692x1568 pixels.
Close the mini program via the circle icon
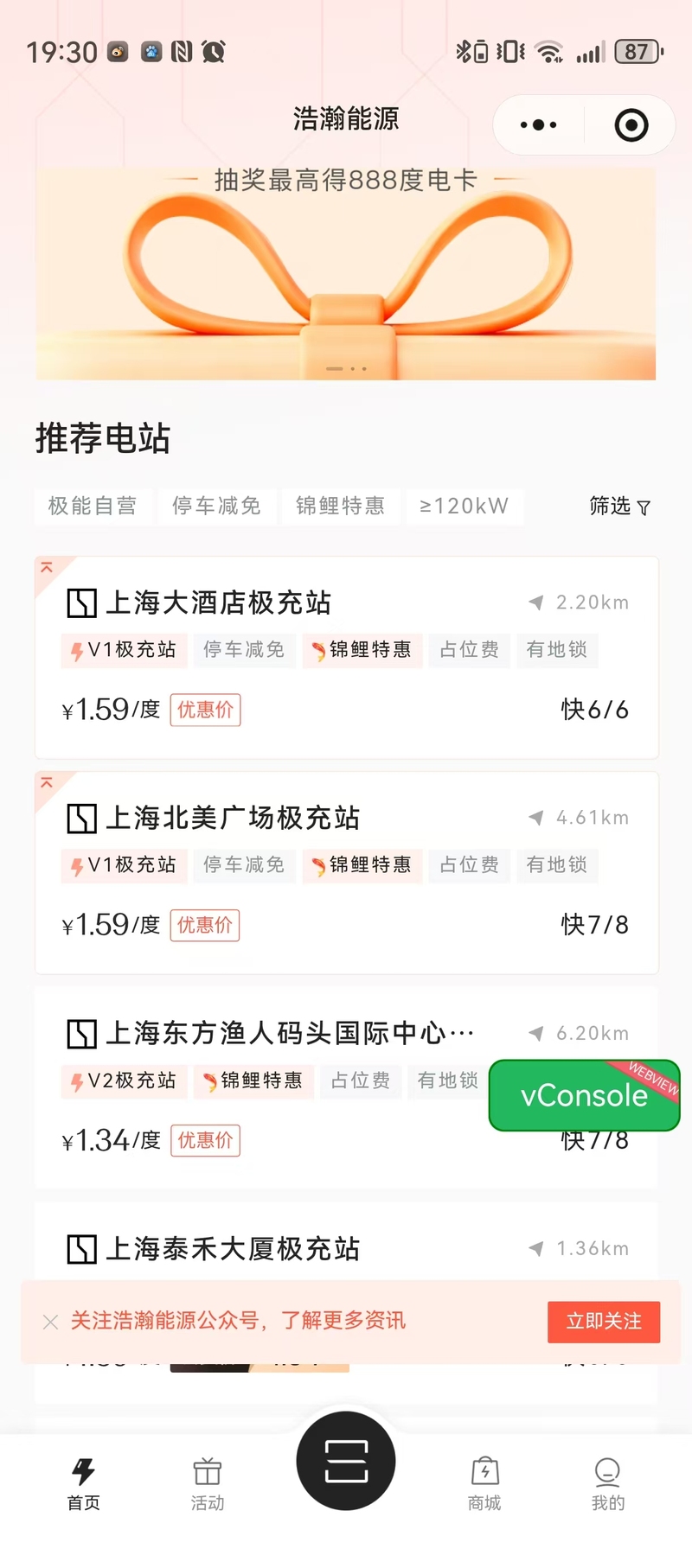coord(631,125)
